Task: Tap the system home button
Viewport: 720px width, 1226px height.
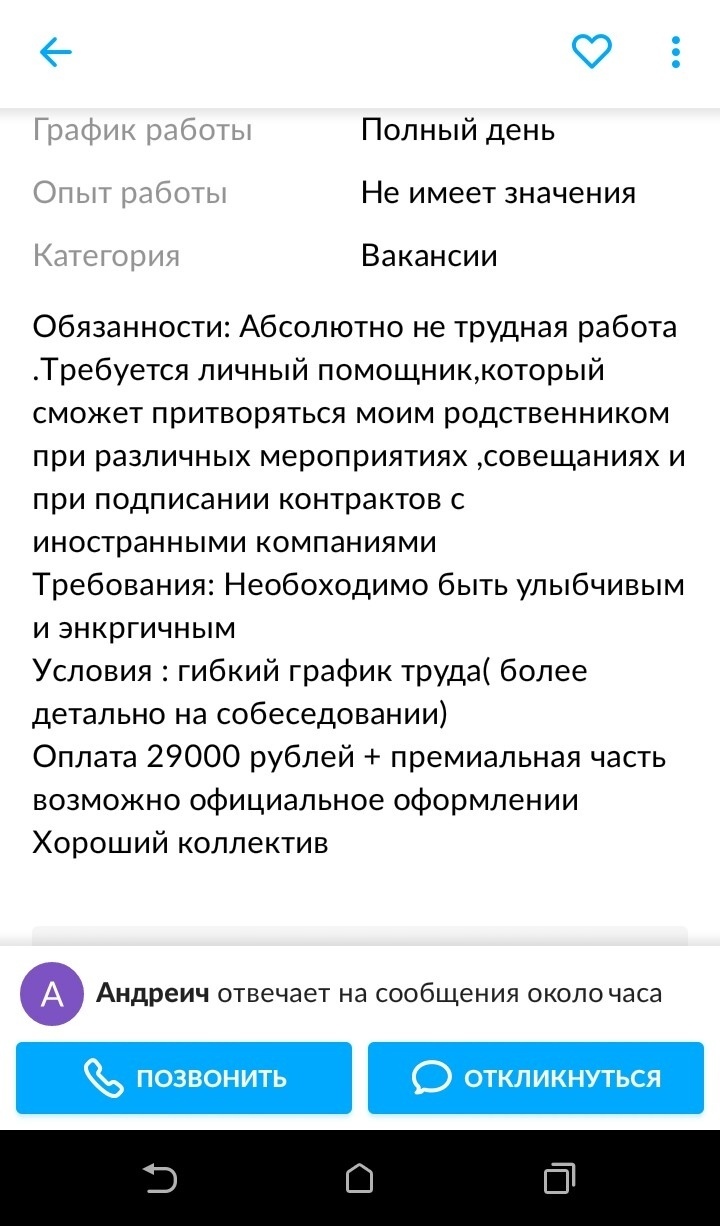Action: pyautogui.click(x=359, y=1179)
